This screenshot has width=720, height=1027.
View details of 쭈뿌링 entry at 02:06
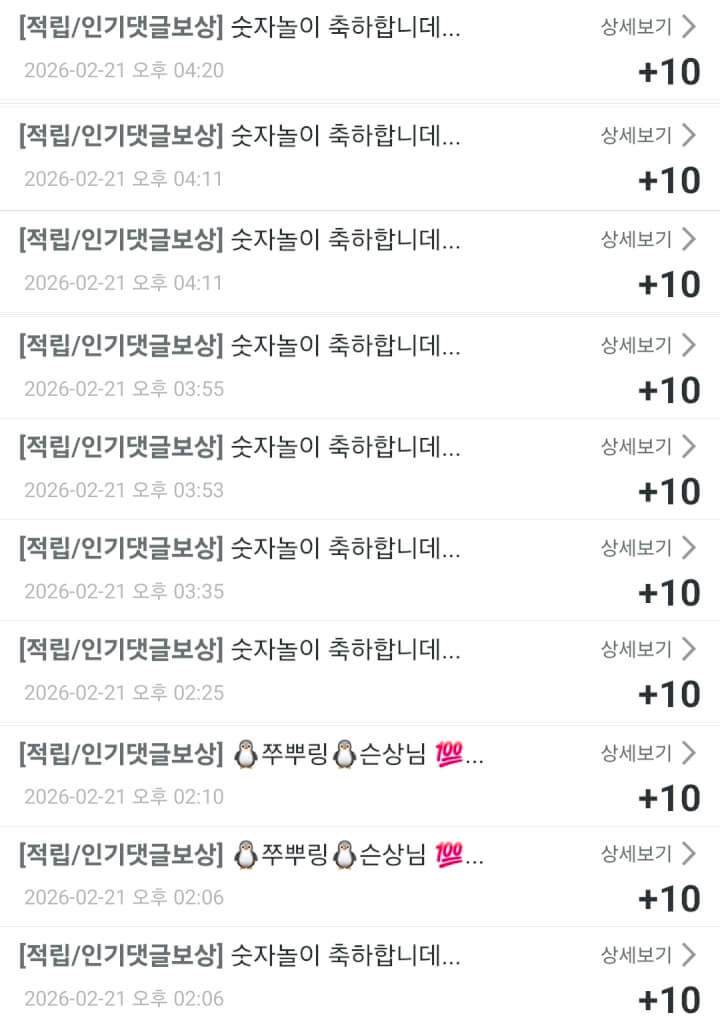pyautogui.click(x=647, y=854)
